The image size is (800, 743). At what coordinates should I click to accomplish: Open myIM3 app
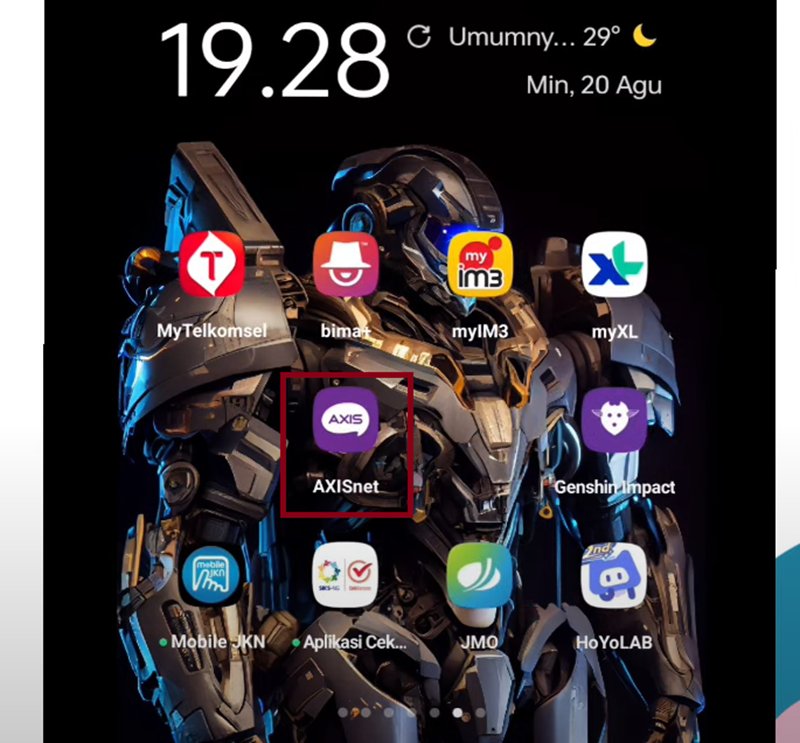tap(480, 265)
